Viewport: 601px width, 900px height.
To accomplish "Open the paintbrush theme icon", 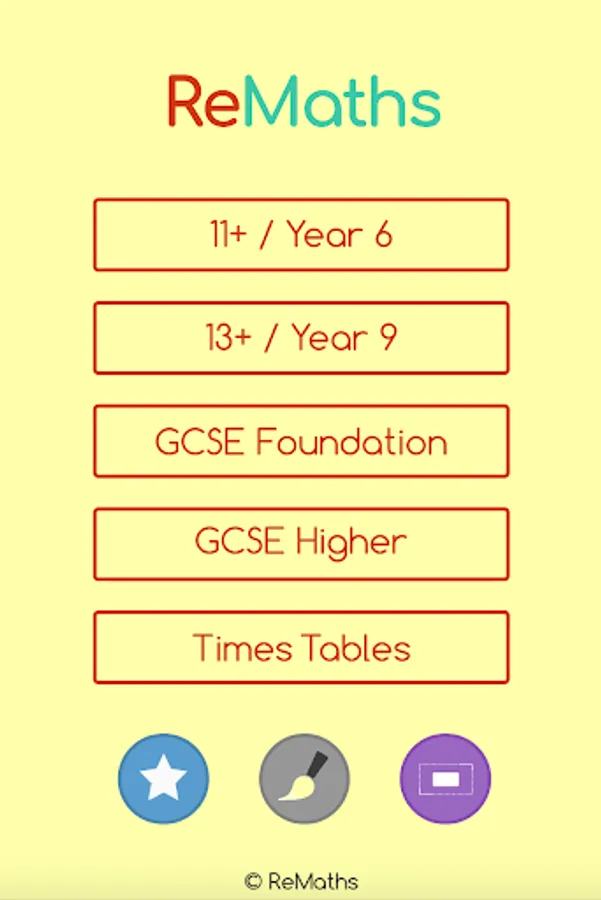I will [304, 779].
